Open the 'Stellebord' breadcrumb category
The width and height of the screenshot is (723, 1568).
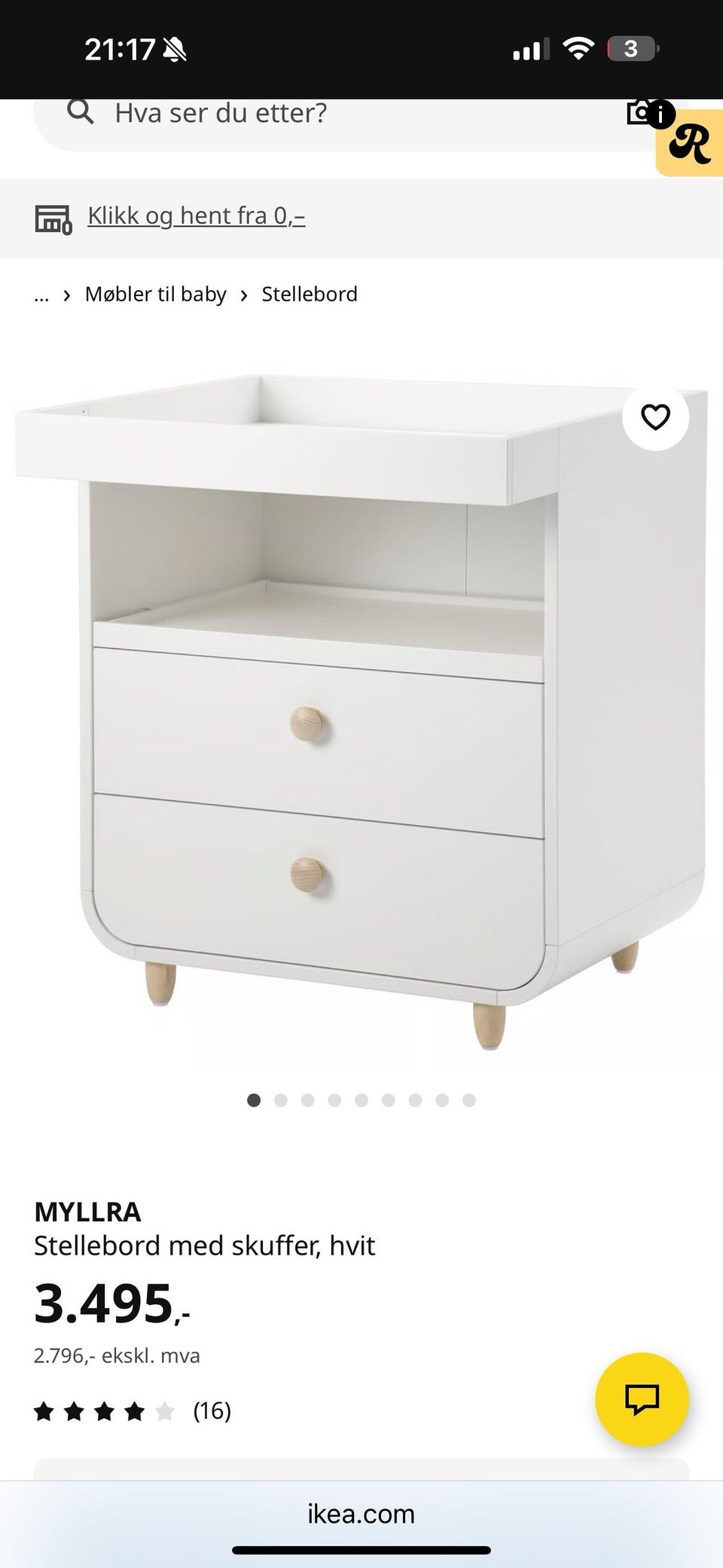(310, 295)
